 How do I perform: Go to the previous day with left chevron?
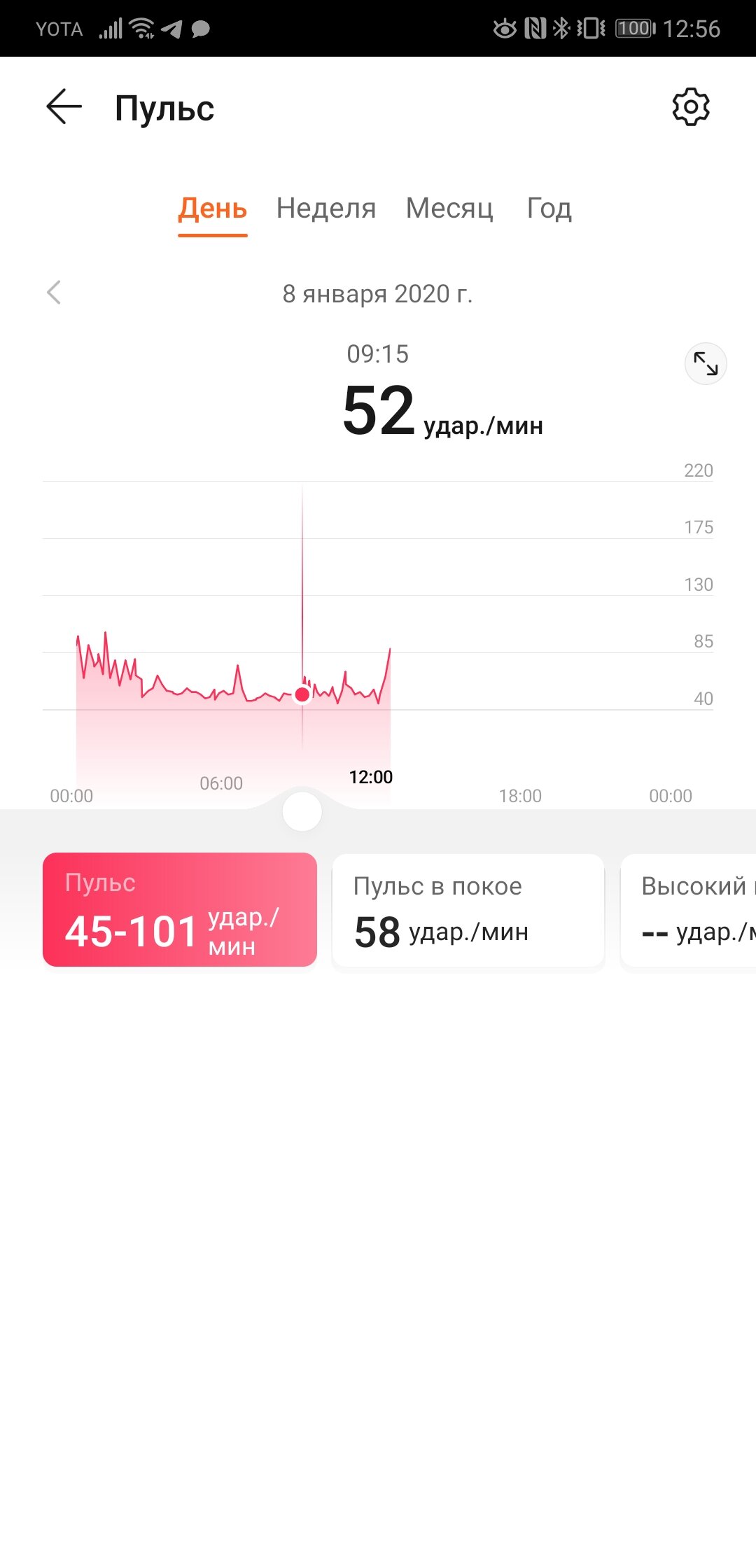point(54,293)
